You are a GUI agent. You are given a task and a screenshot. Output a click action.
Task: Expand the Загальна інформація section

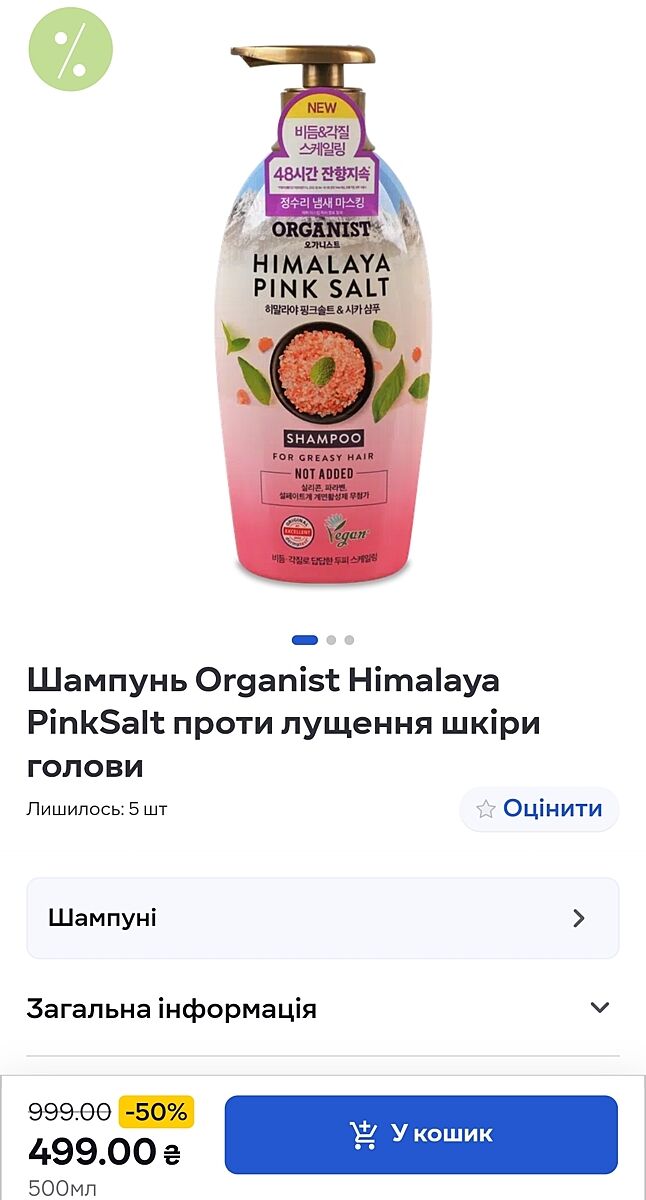[322, 1008]
